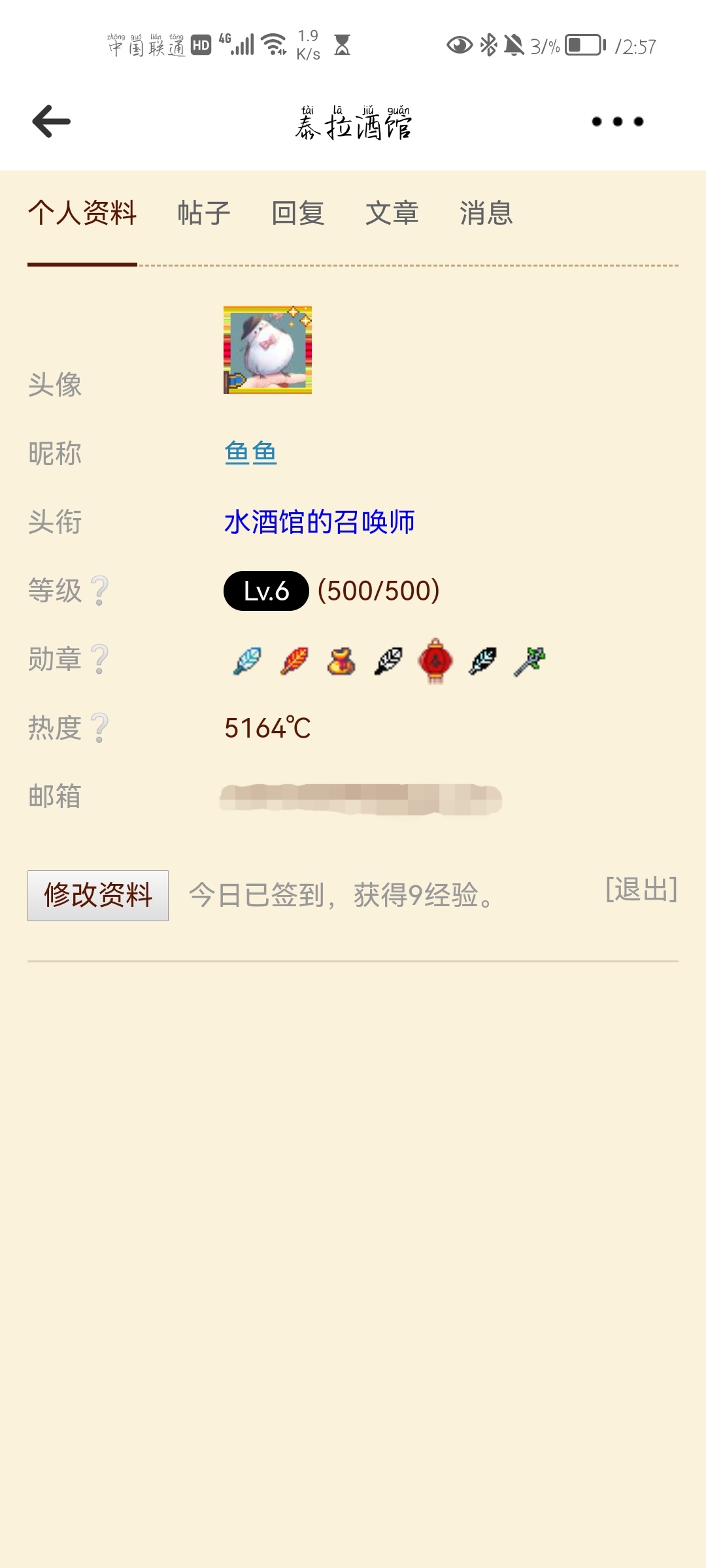The height and width of the screenshot is (1568, 706).
Task: Switch to the 回复 tab
Action: click(298, 213)
